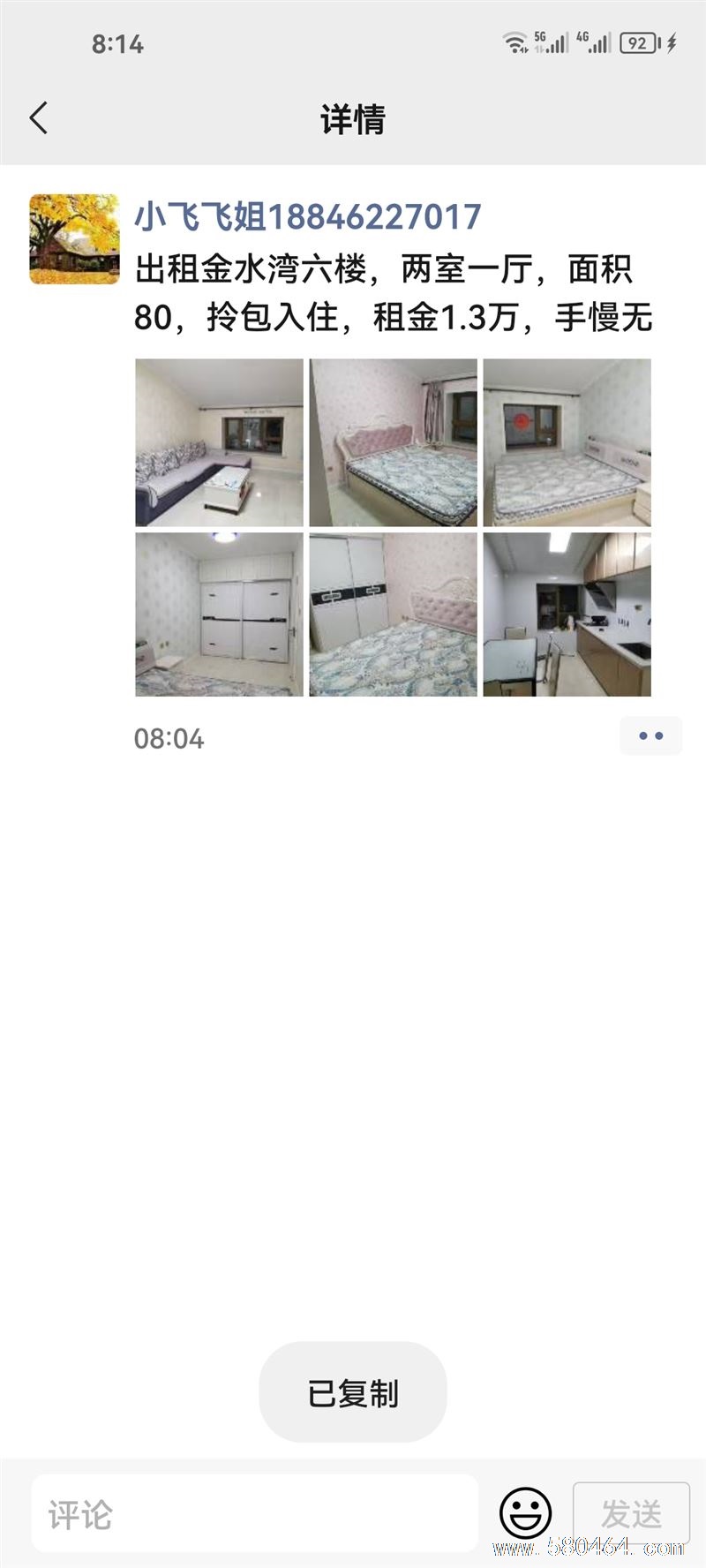View the living room sofa photo
The image size is (706, 1568).
pos(219,442)
